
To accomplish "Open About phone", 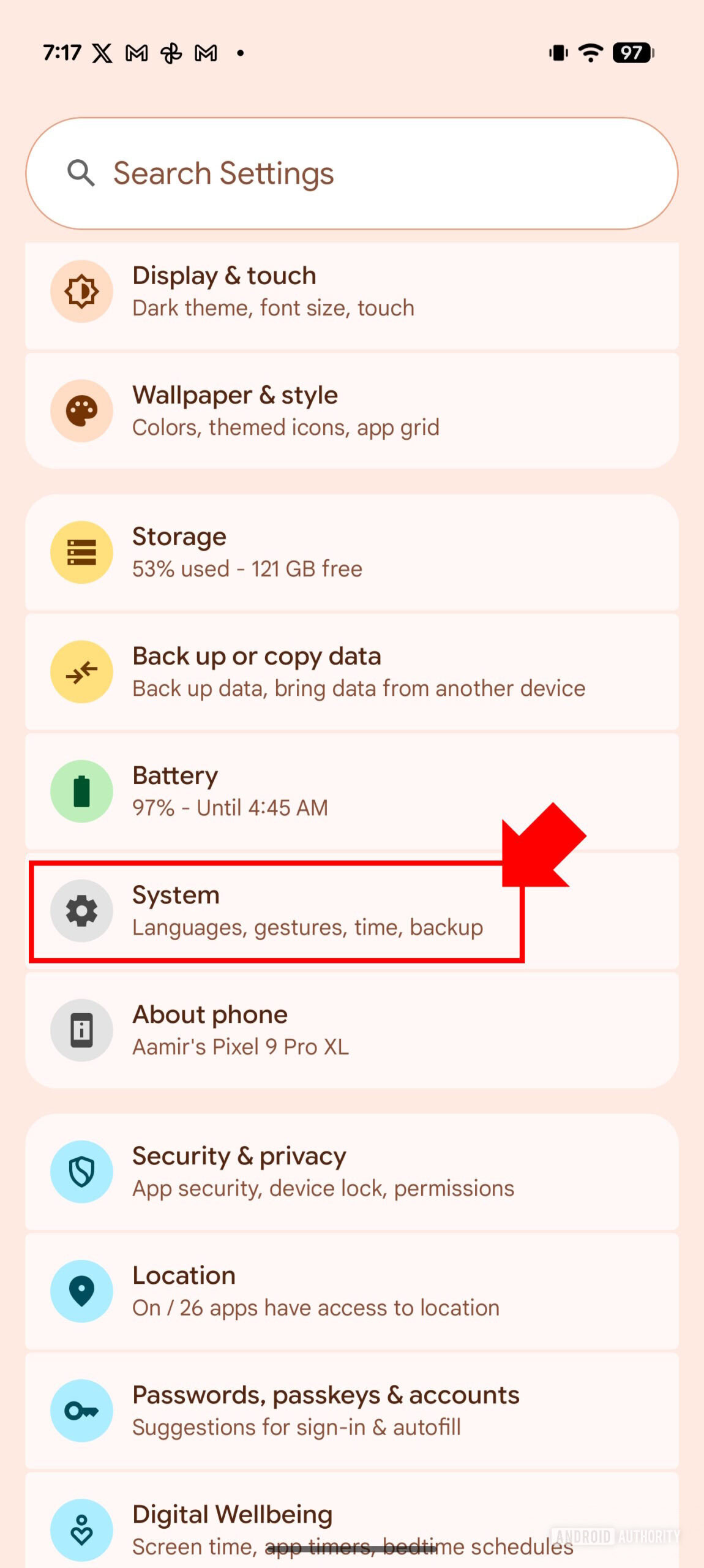I will click(x=352, y=1030).
